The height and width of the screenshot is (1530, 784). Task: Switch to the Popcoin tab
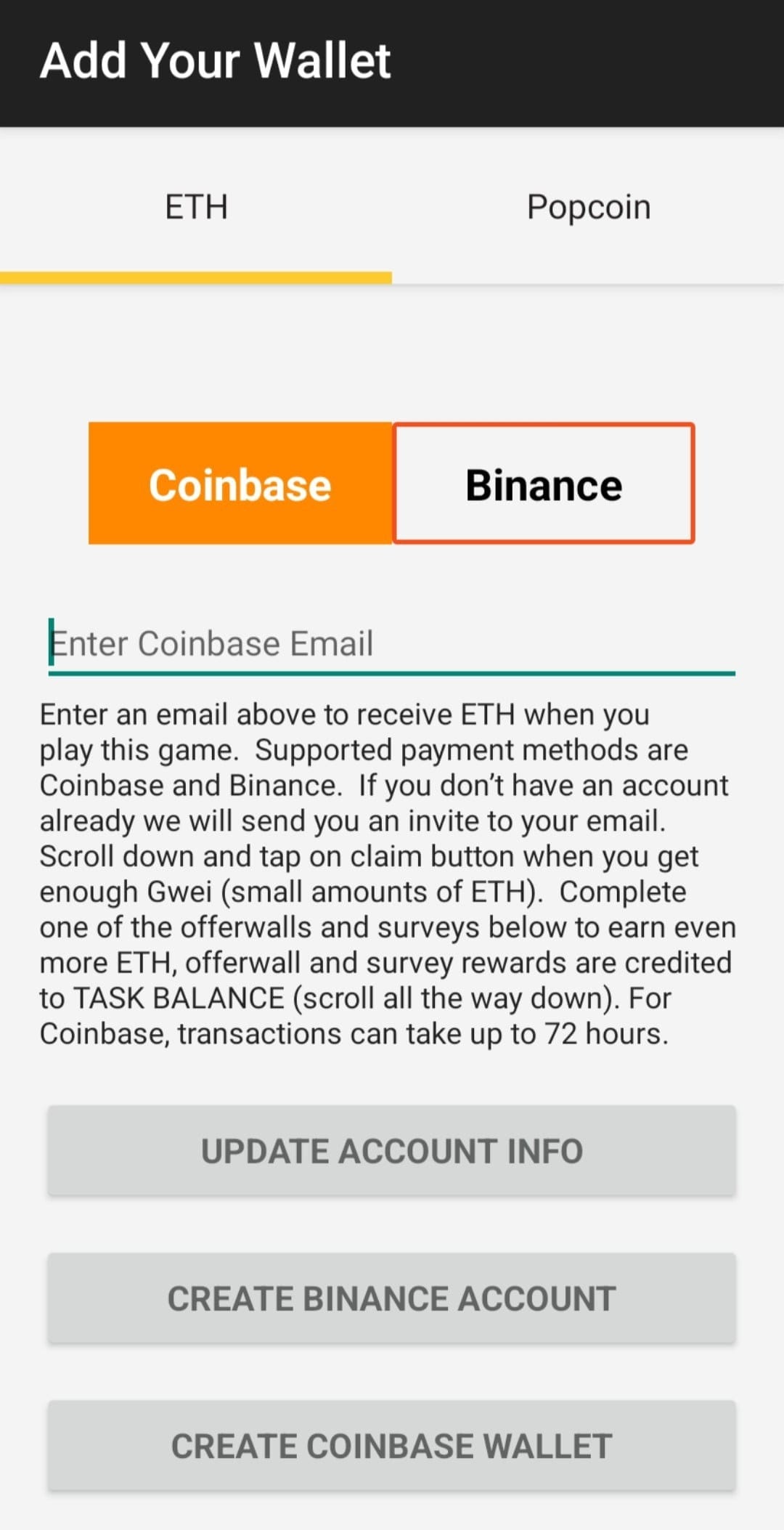pyautogui.click(x=588, y=207)
